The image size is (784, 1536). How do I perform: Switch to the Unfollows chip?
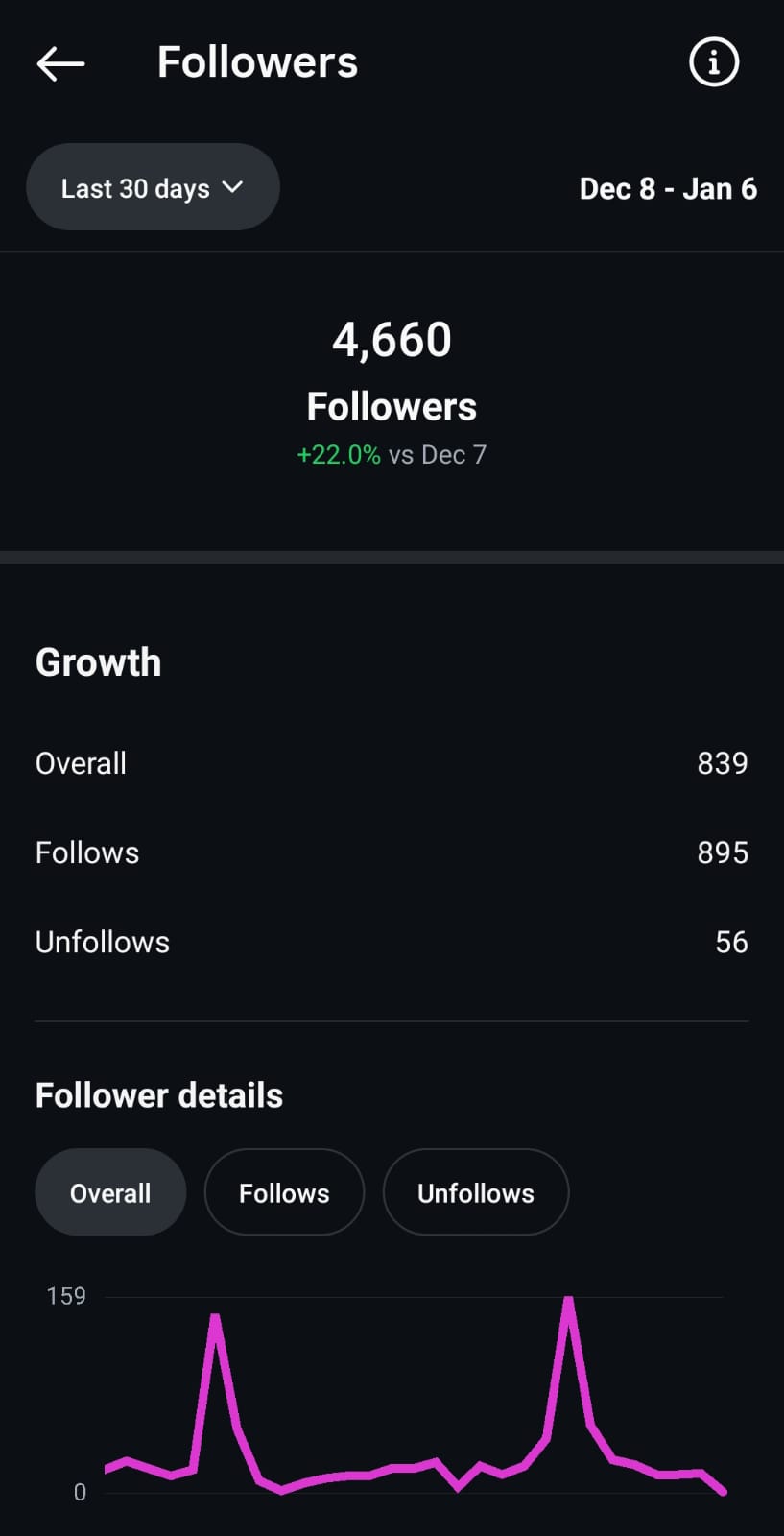[x=476, y=1192]
